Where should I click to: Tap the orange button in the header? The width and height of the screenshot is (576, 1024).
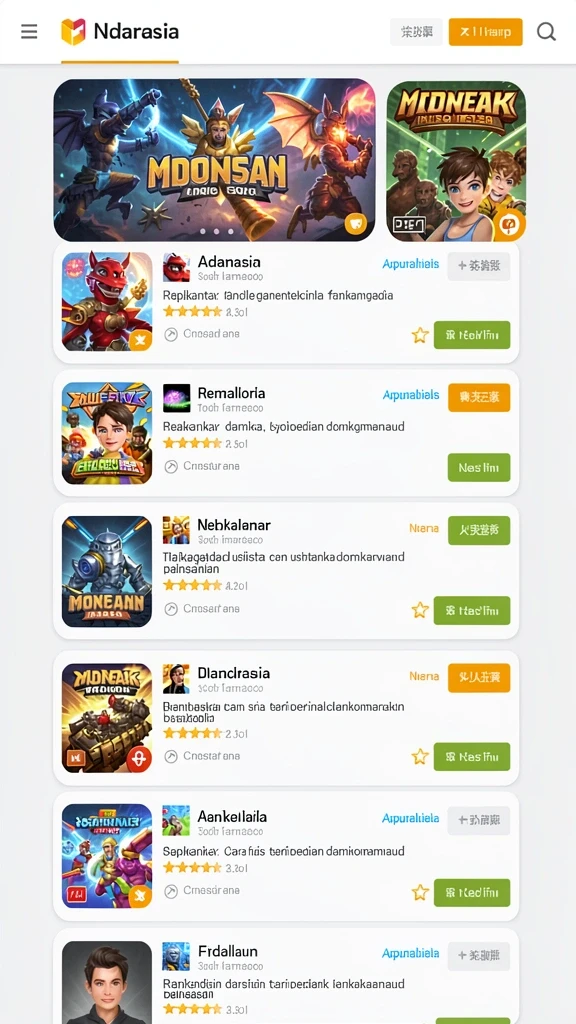[485, 31]
